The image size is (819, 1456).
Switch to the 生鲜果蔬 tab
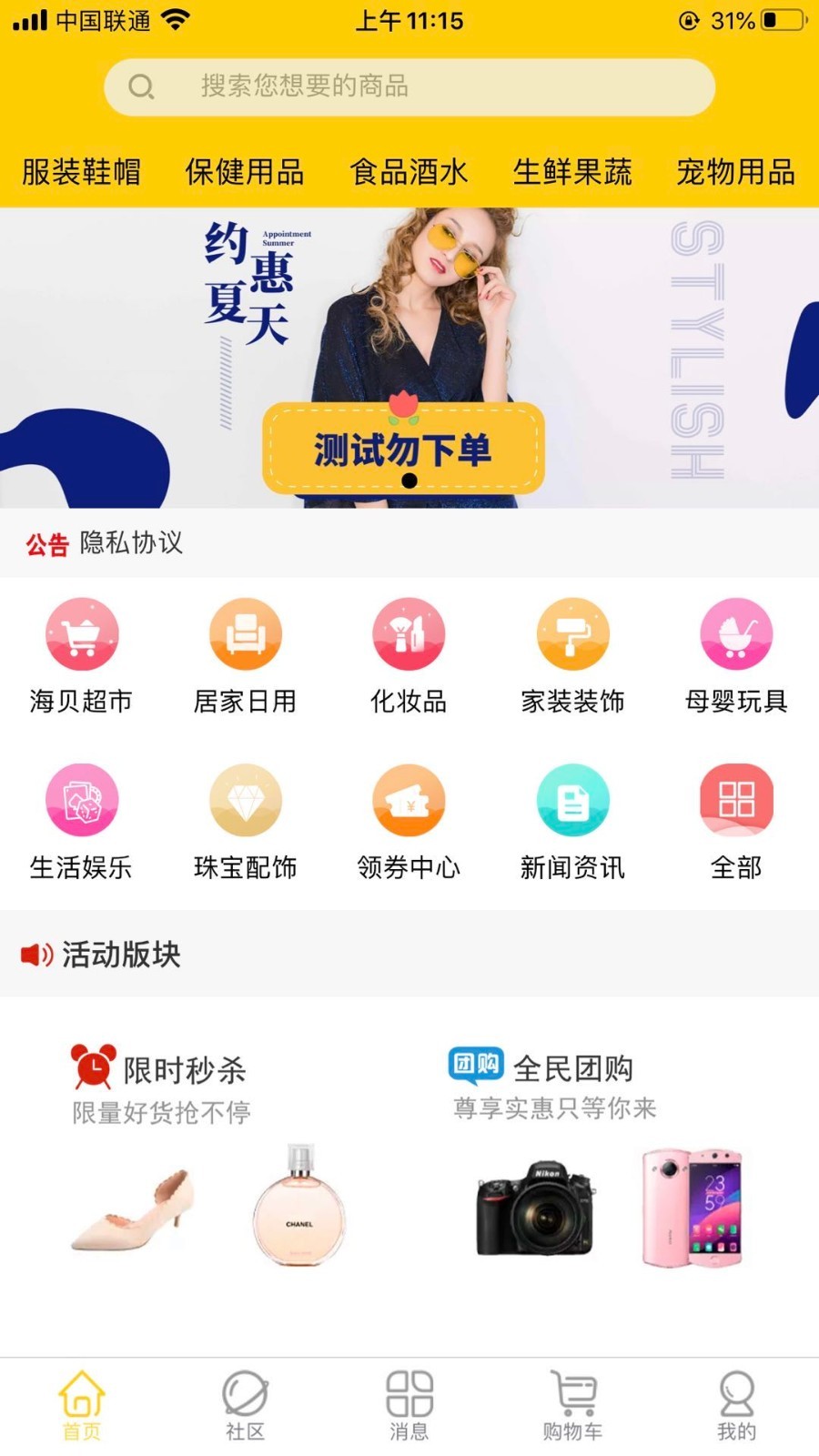point(572,171)
